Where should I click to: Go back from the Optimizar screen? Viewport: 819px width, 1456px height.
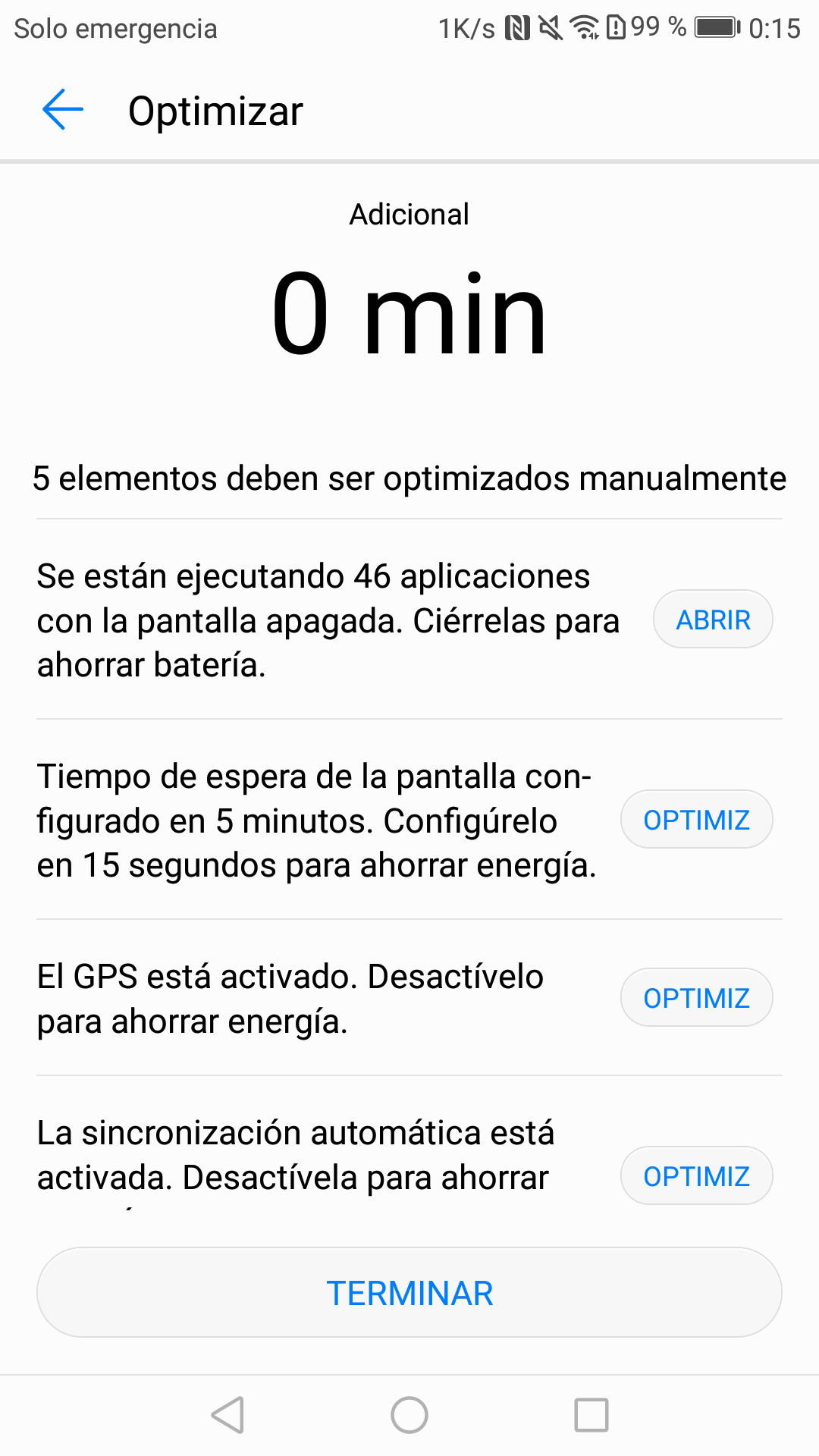63,110
